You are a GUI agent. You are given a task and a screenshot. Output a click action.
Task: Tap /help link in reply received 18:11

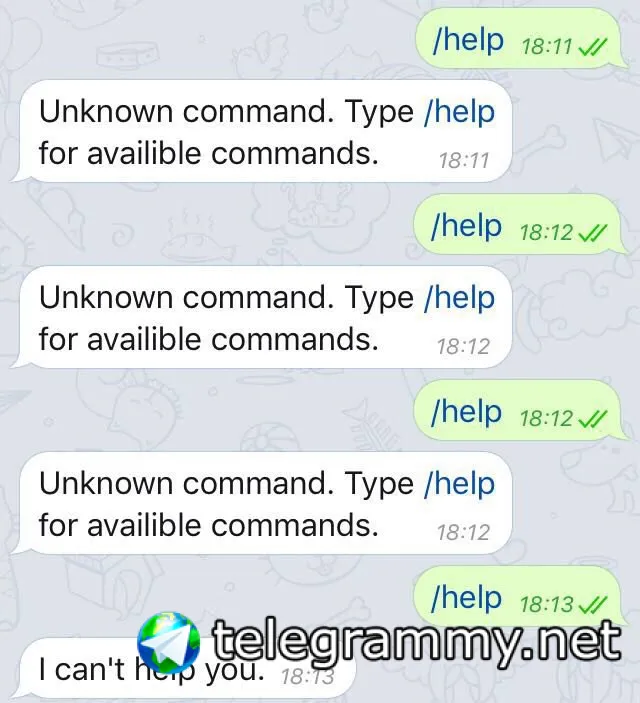point(459,112)
